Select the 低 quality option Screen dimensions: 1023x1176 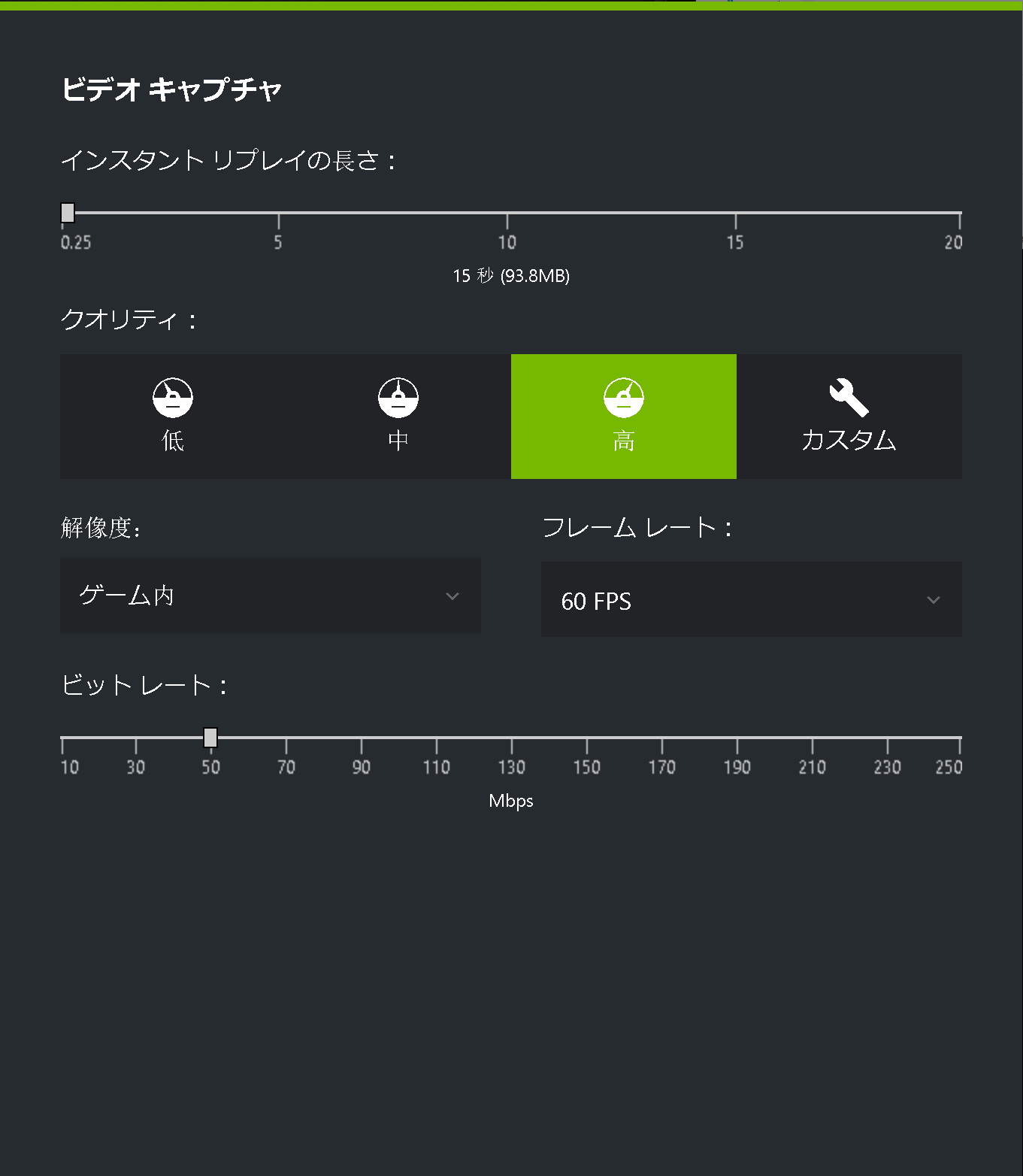(172, 417)
